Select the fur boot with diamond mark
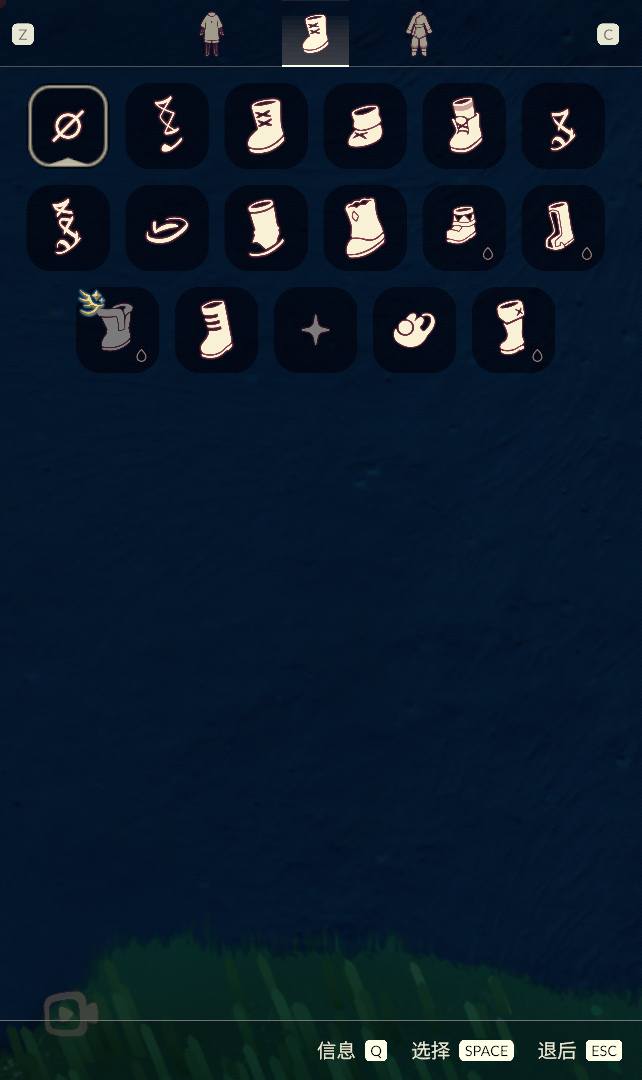This screenshot has height=1080, width=642. pos(365,228)
